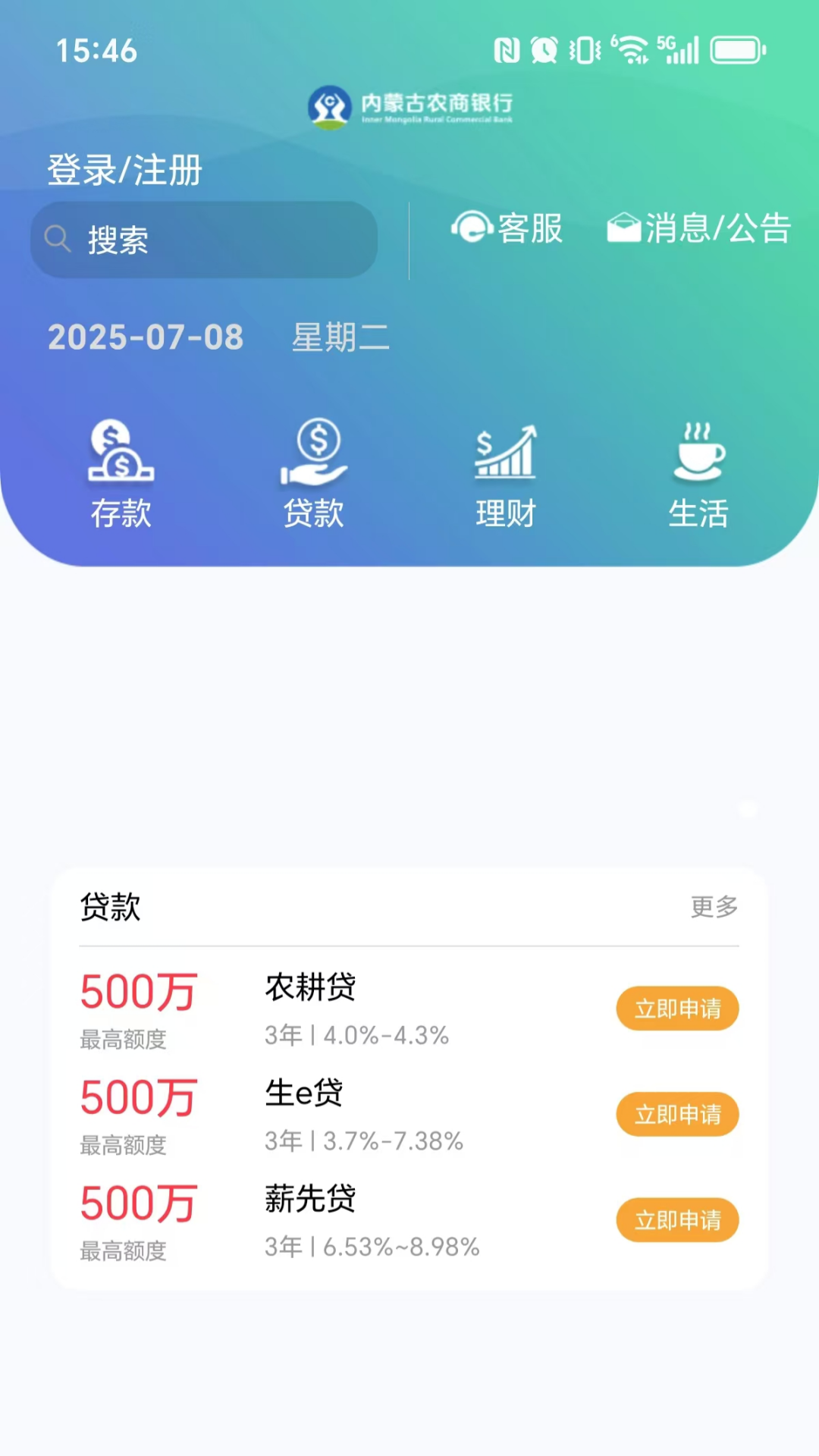Select the 贷款 section heading
The height and width of the screenshot is (1456, 819).
tap(110, 908)
